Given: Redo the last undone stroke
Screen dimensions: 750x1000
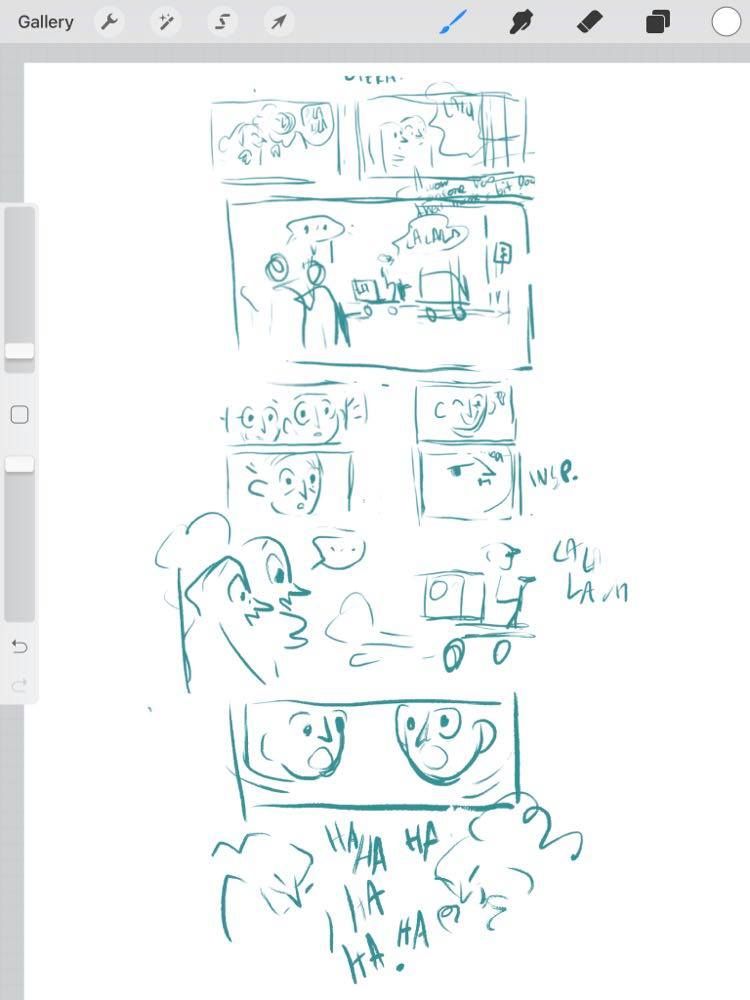Looking at the screenshot, I should [19, 685].
